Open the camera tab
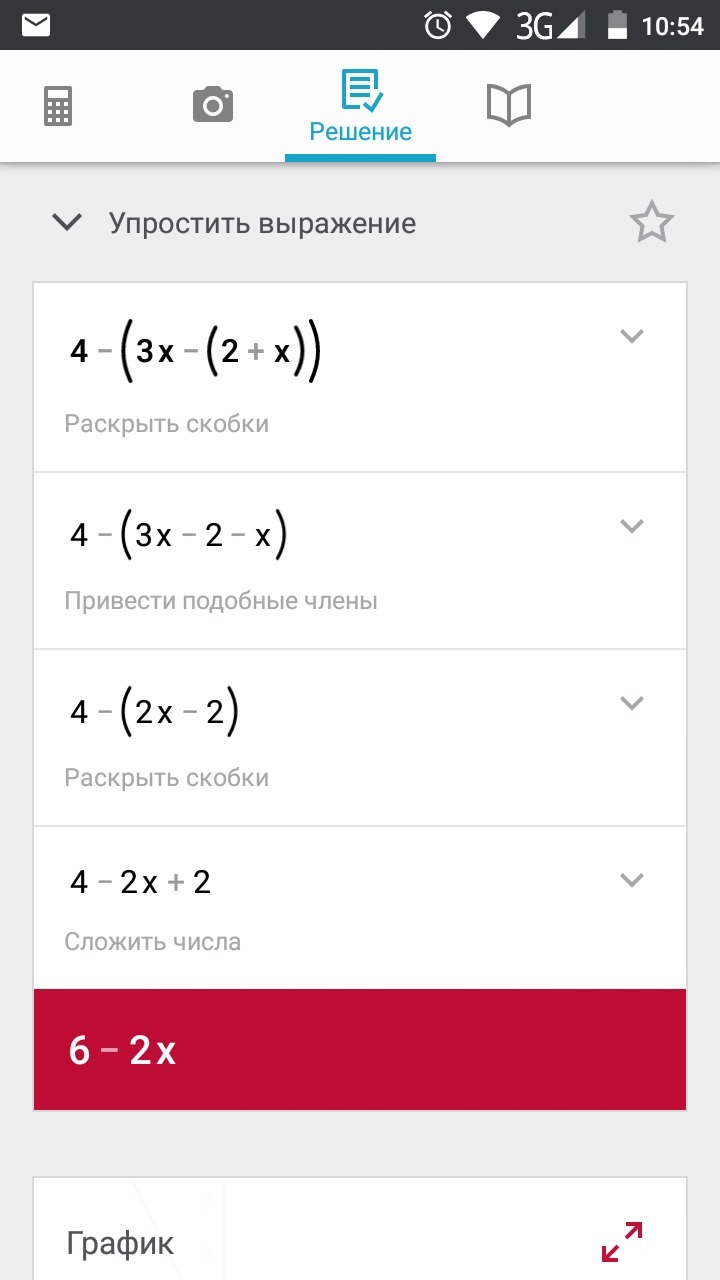The width and height of the screenshot is (720, 1280). (212, 105)
